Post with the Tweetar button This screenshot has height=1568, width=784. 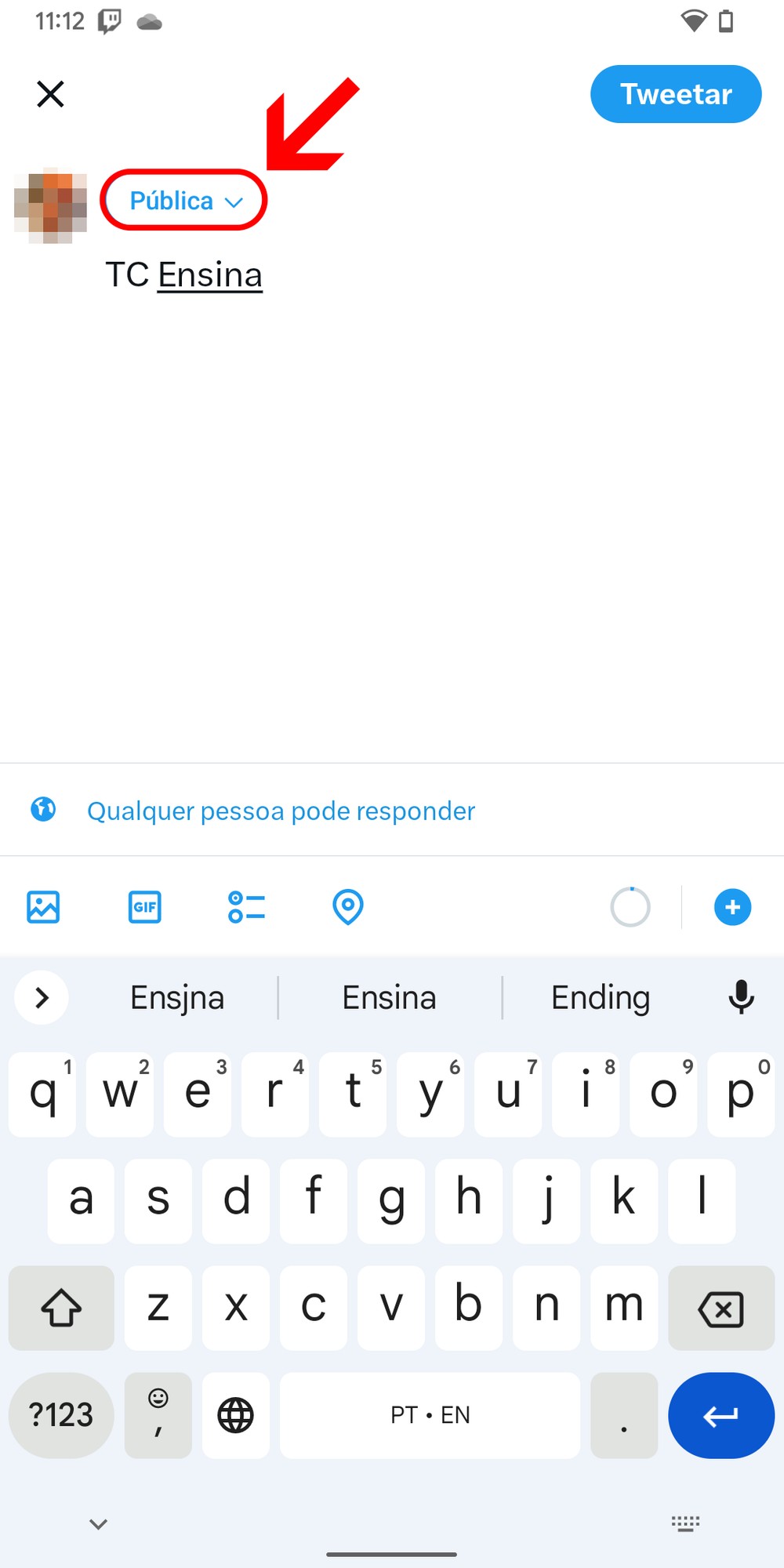(x=675, y=94)
